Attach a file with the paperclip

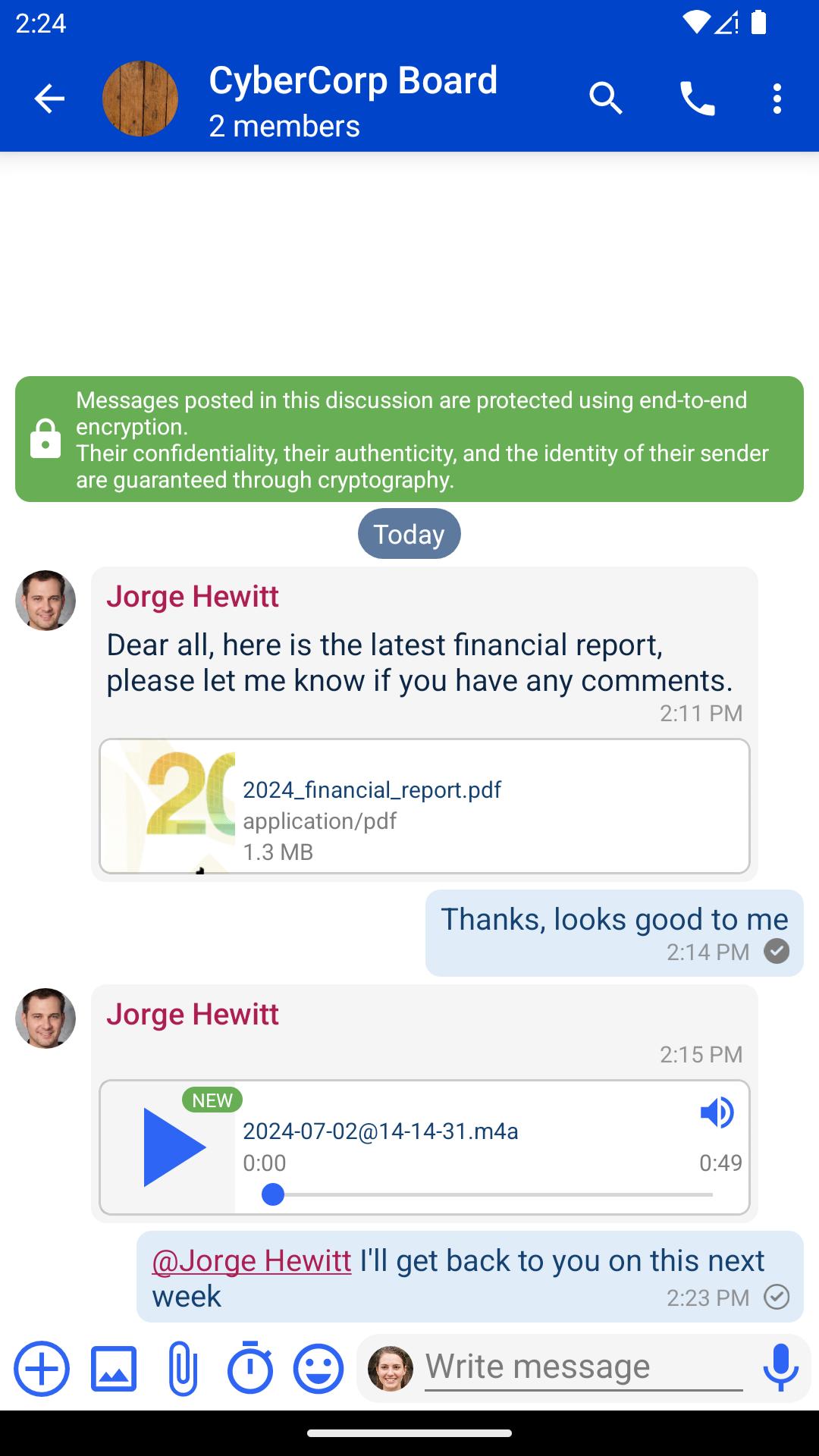[x=182, y=1369]
